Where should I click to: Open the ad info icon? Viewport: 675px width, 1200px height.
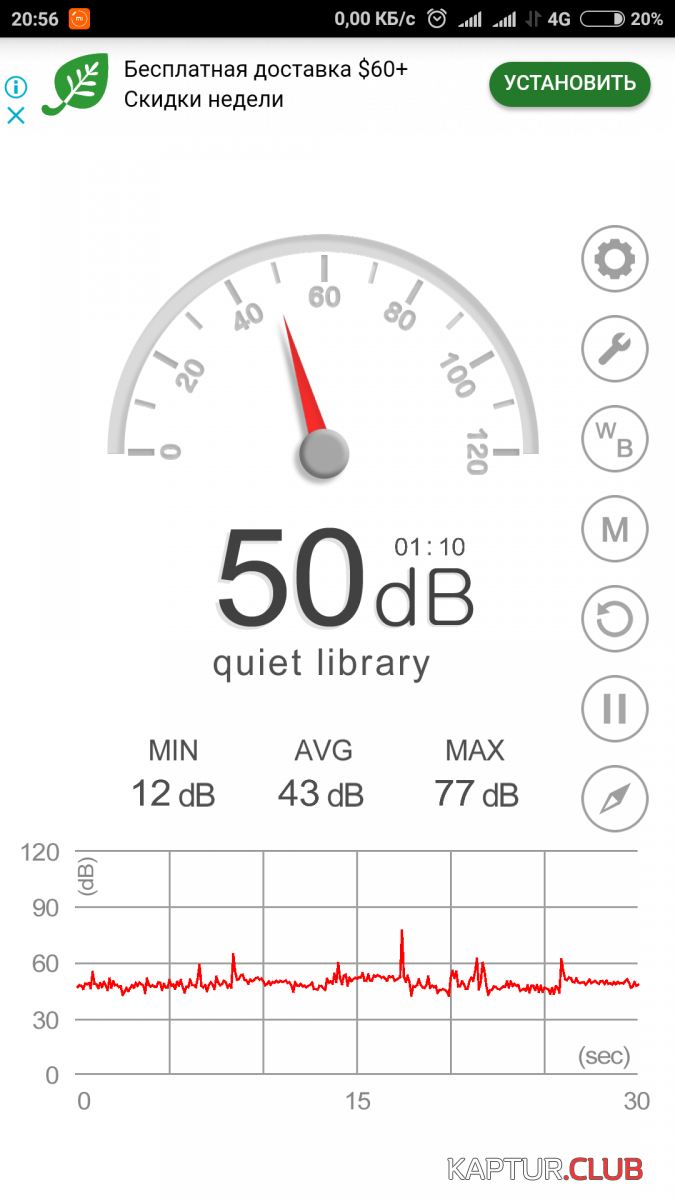[16, 86]
